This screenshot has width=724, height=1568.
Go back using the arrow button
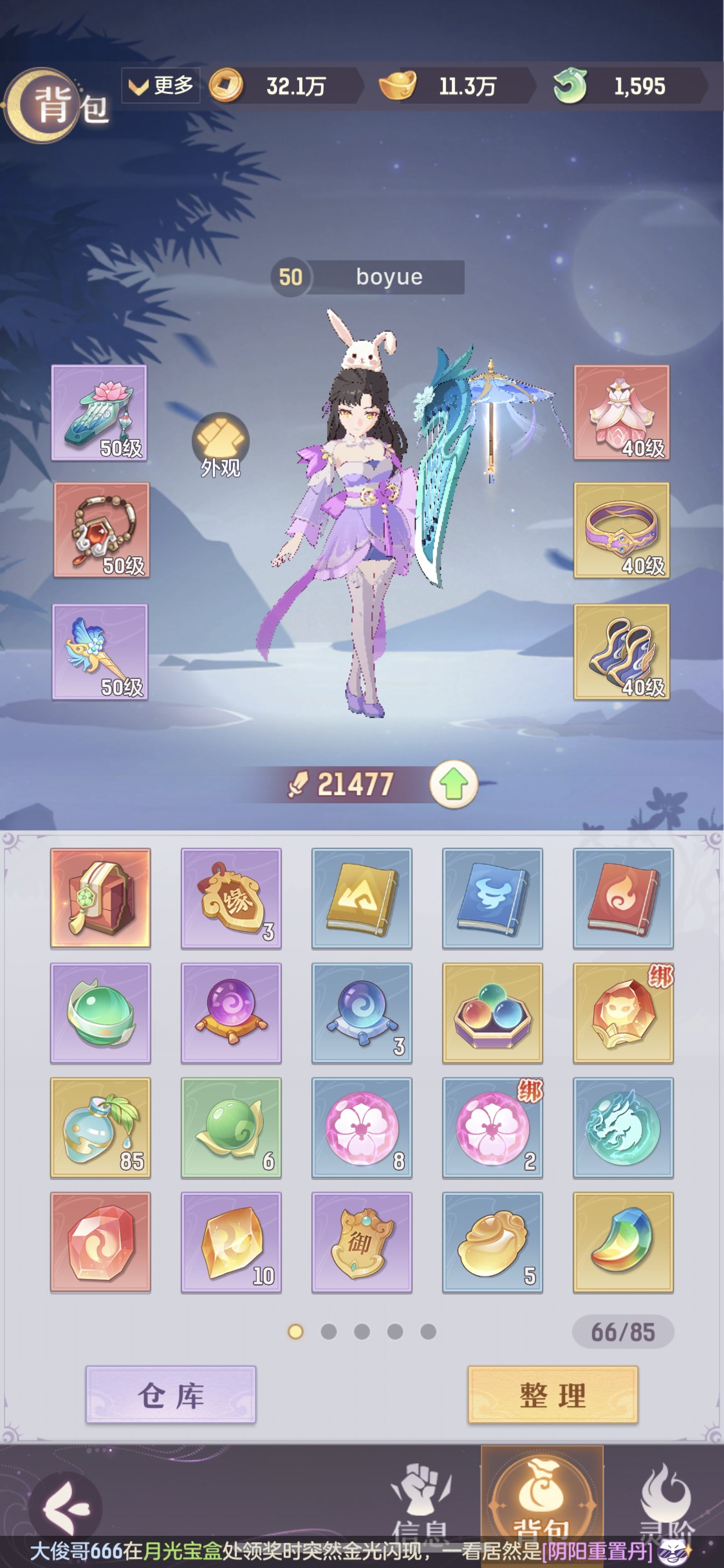pyautogui.click(x=66, y=1507)
